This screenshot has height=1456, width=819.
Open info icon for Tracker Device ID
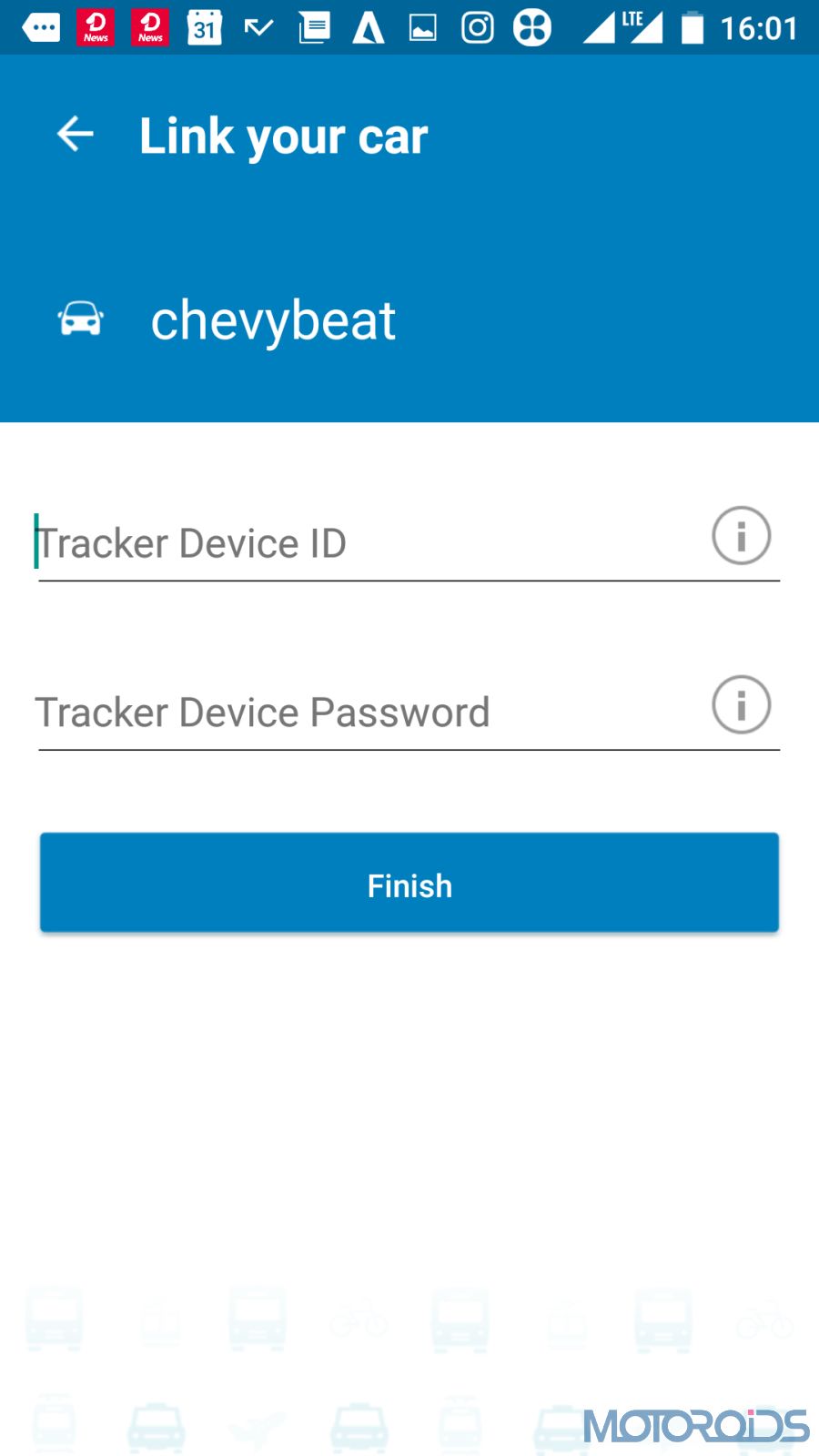click(x=741, y=536)
